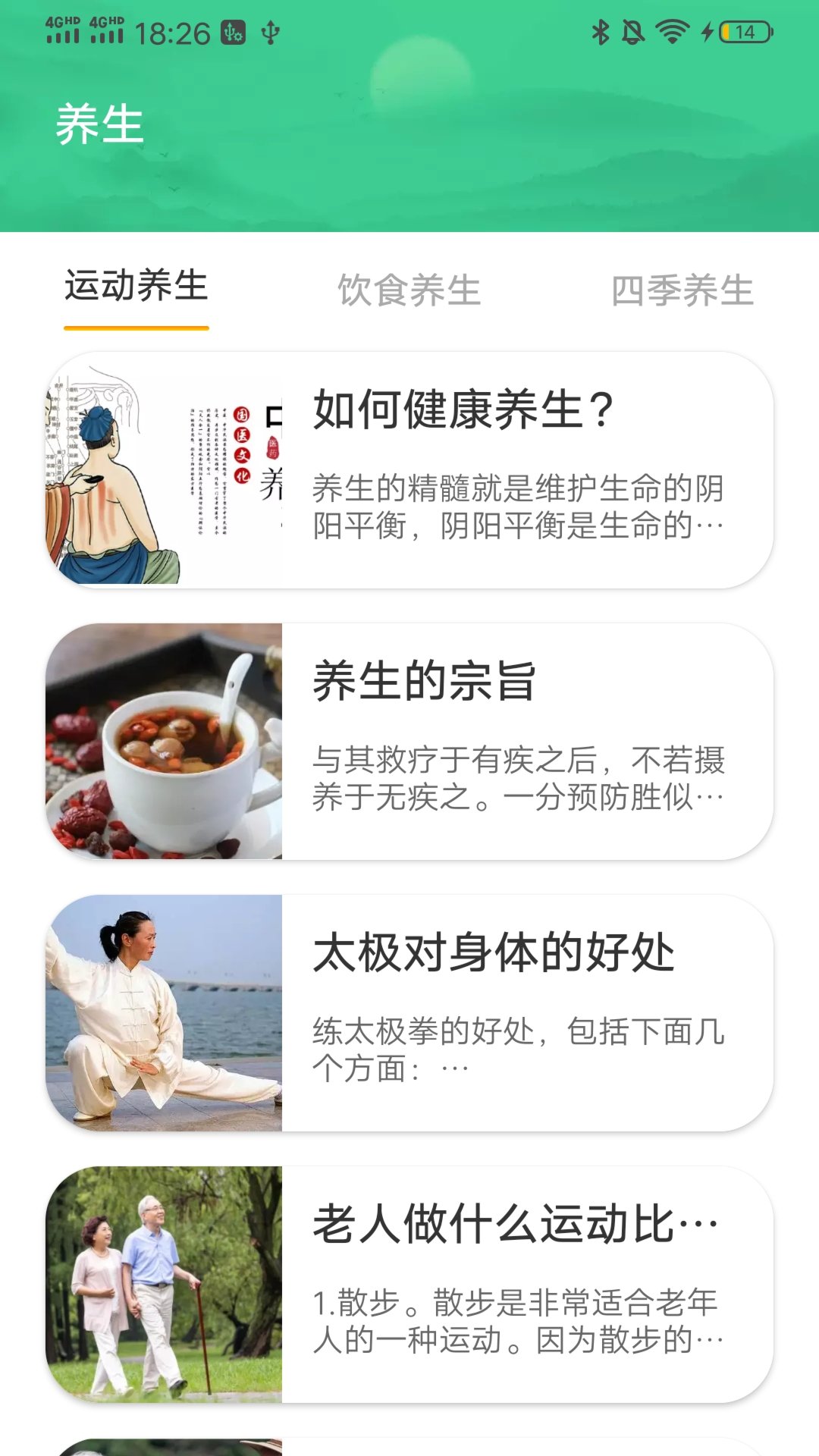View the article starting with 老人做什么运动比

click(x=409, y=1285)
